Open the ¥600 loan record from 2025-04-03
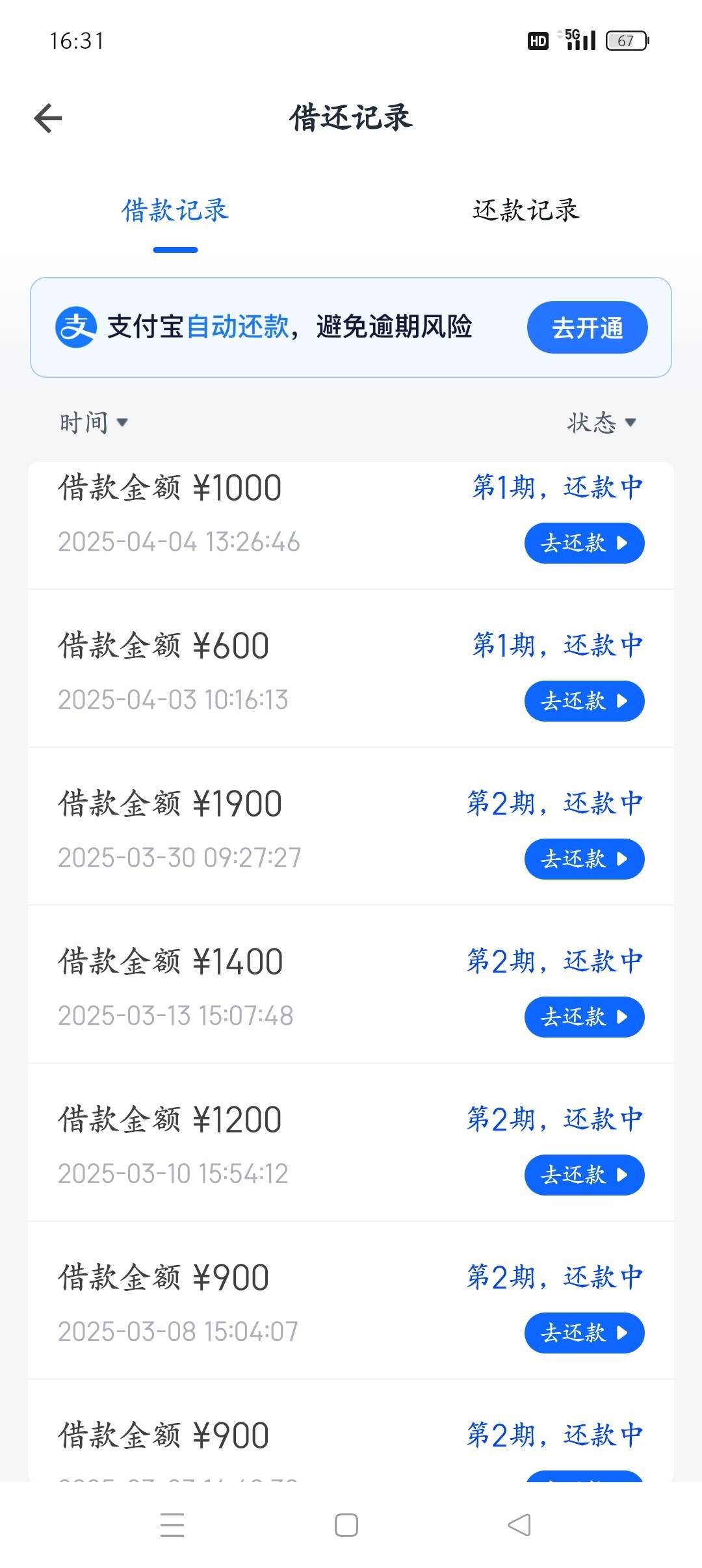The height and width of the screenshot is (1568, 702). (351, 669)
